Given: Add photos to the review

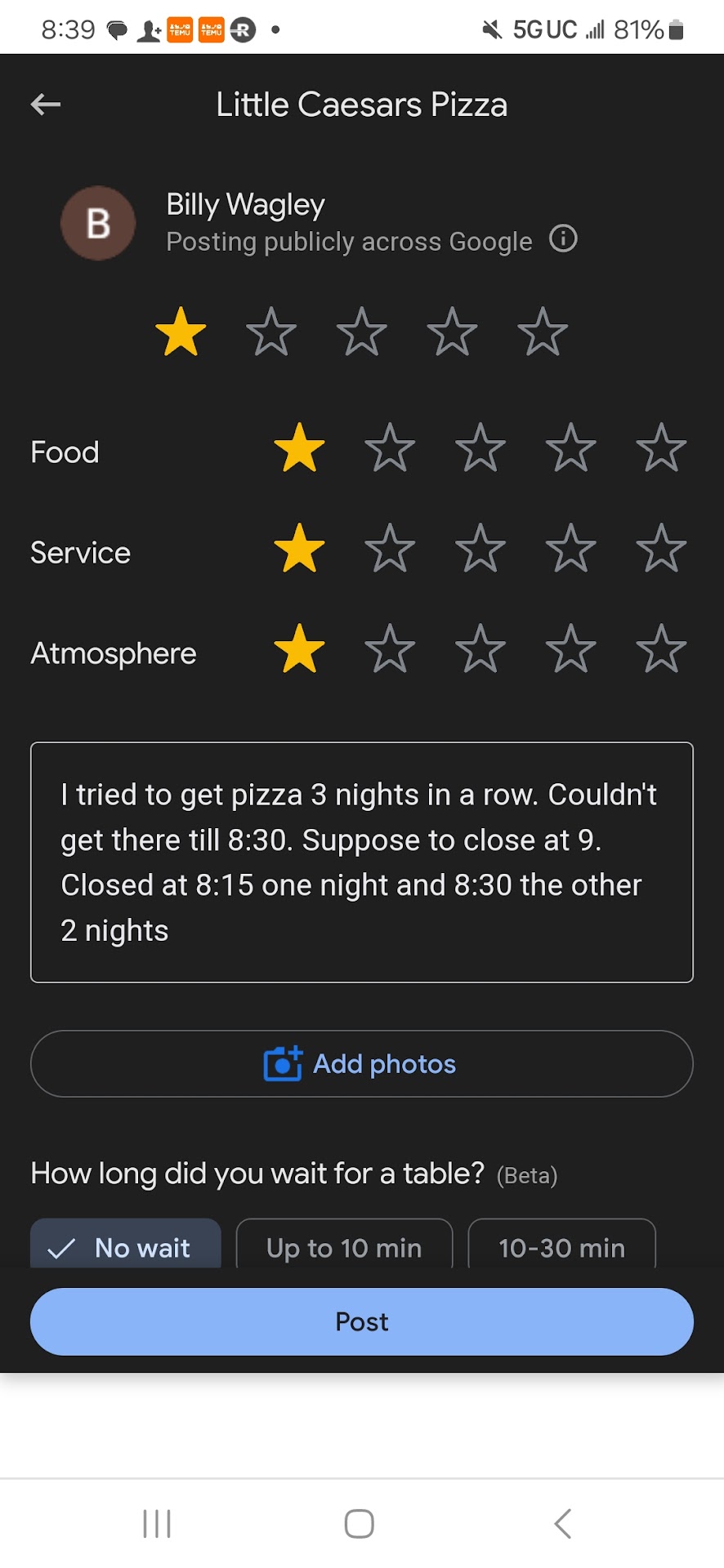Looking at the screenshot, I should click(361, 1064).
